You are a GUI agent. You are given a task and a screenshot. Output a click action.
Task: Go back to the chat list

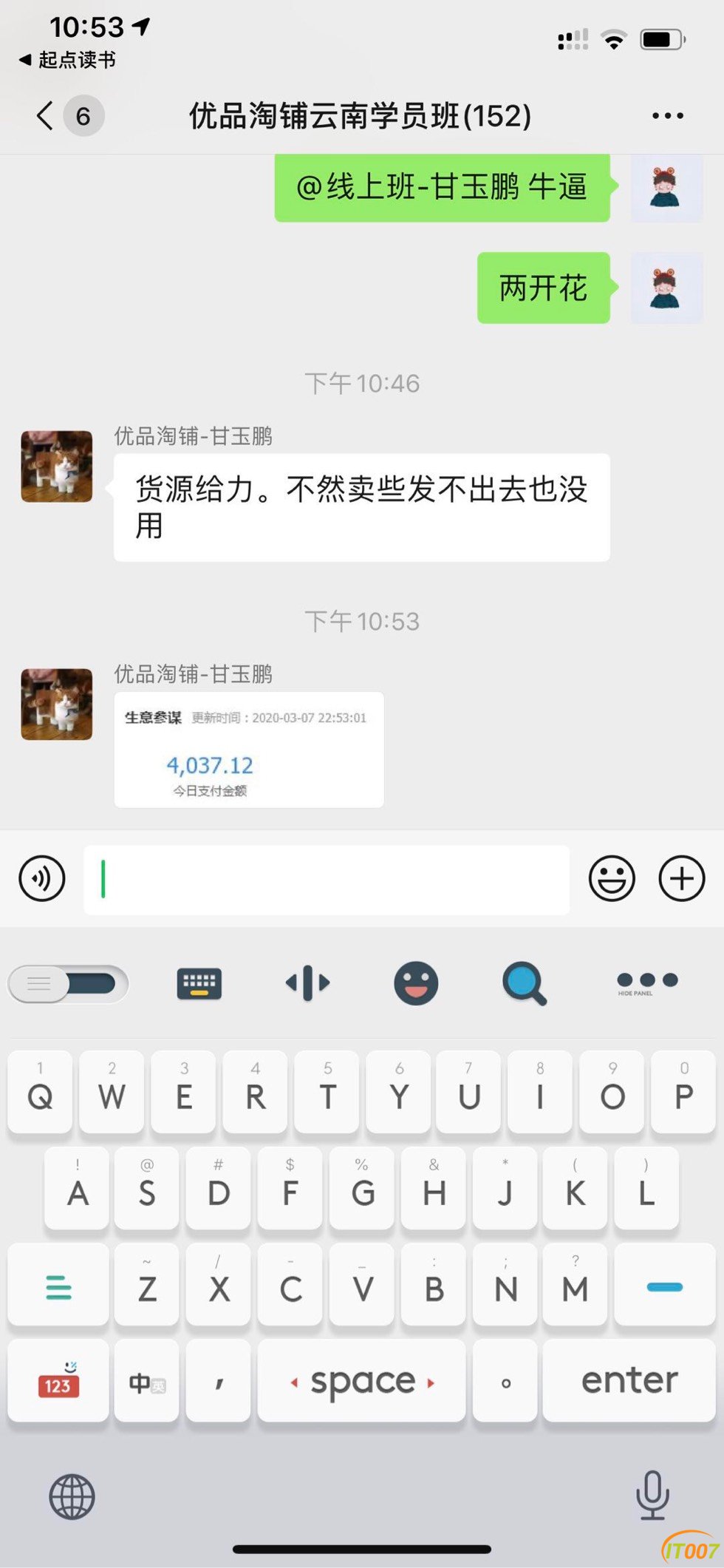pyautogui.click(x=46, y=116)
